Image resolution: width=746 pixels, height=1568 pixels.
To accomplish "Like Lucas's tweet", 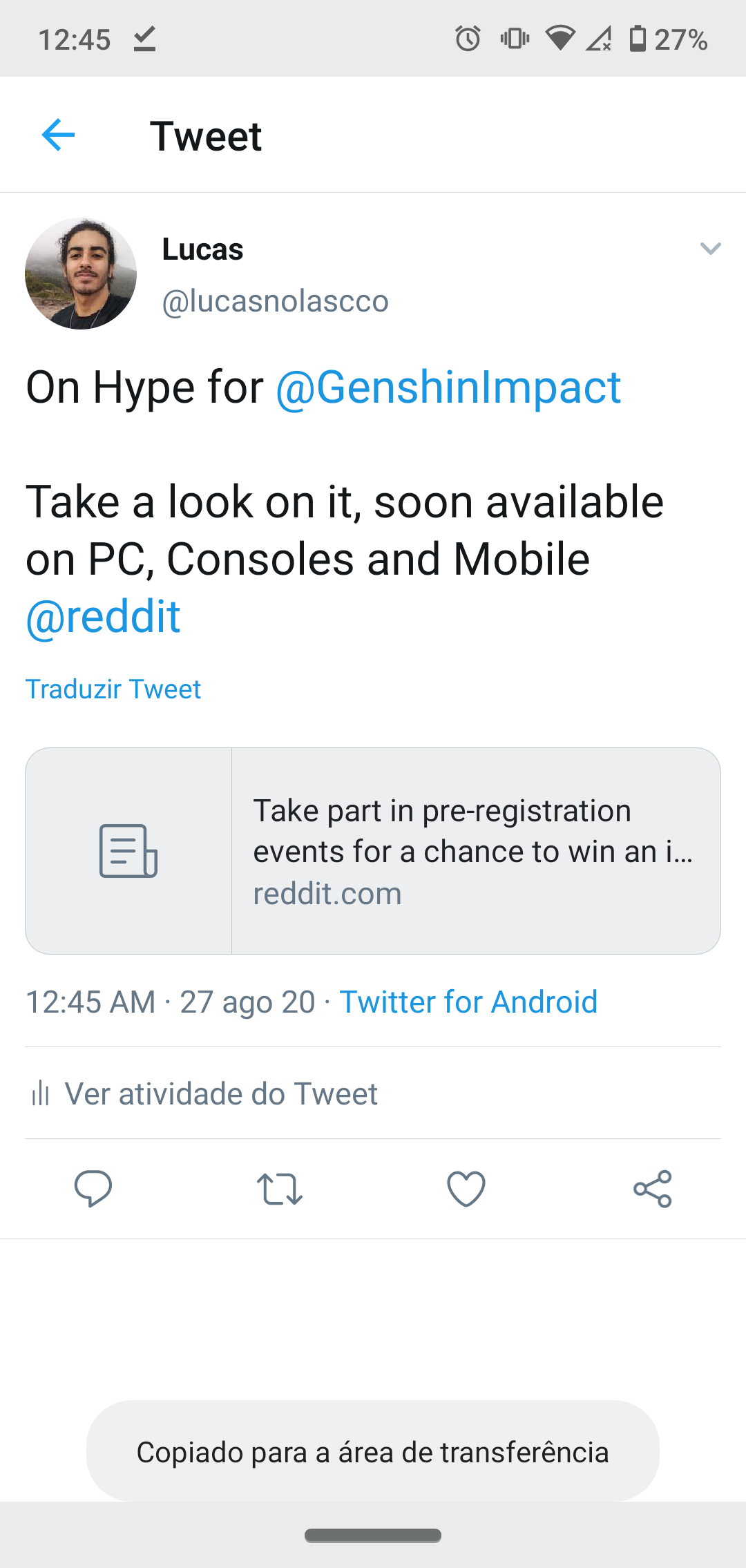I will point(466,1189).
